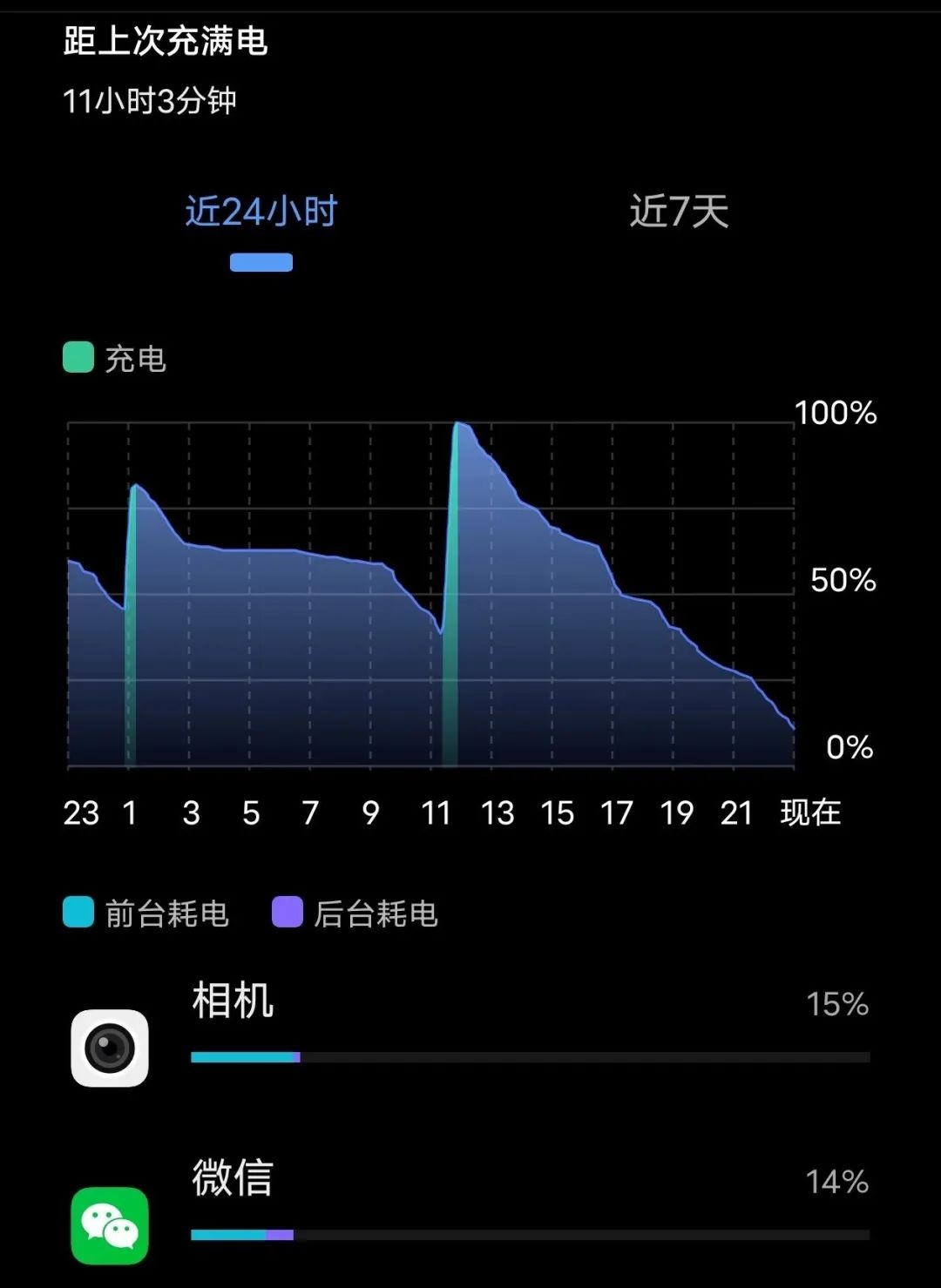Image resolution: width=941 pixels, height=1288 pixels.
Task: Switch to the 近7天 tab
Action: (679, 212)
